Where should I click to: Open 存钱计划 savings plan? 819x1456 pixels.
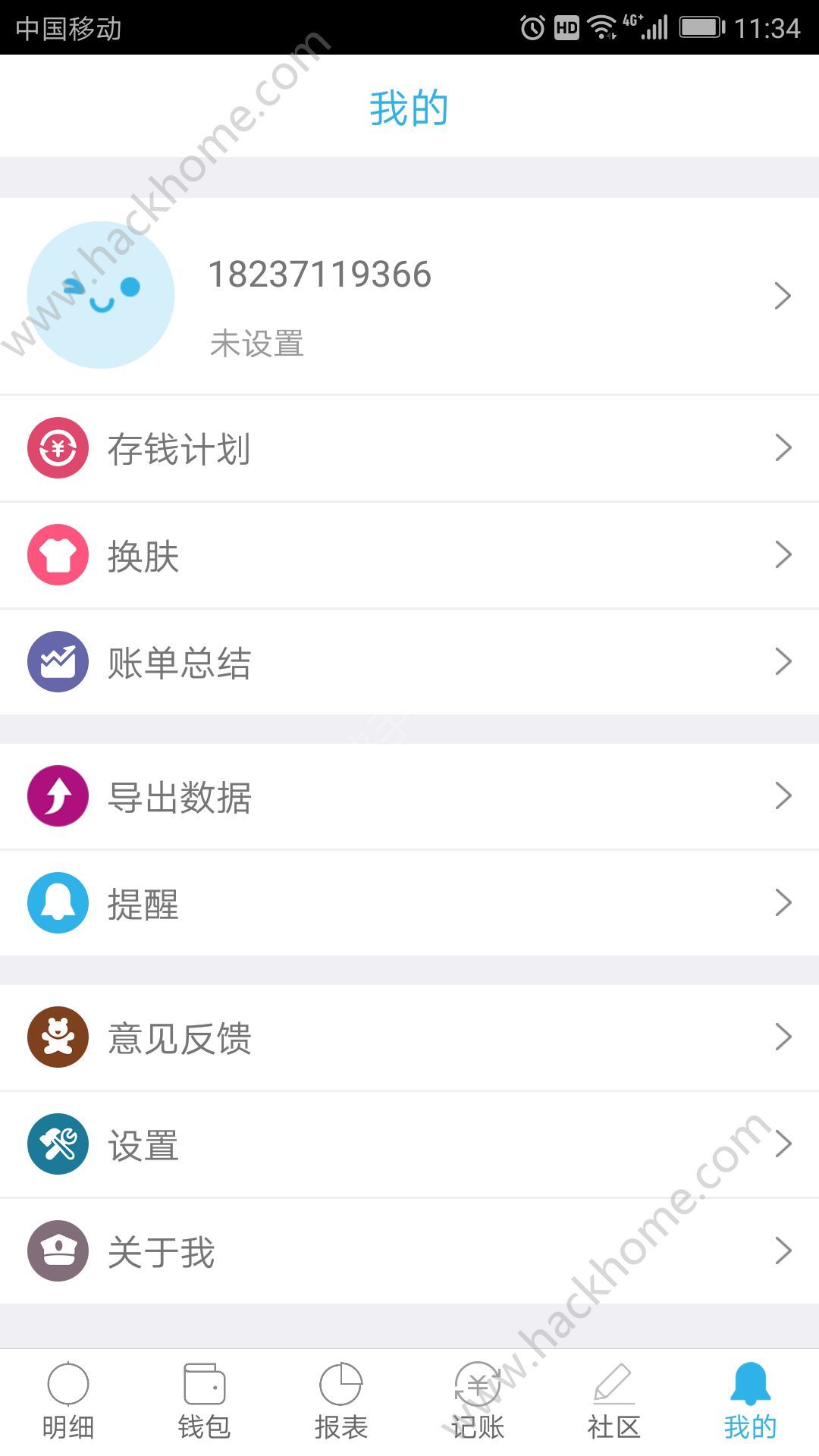[409, 448]
